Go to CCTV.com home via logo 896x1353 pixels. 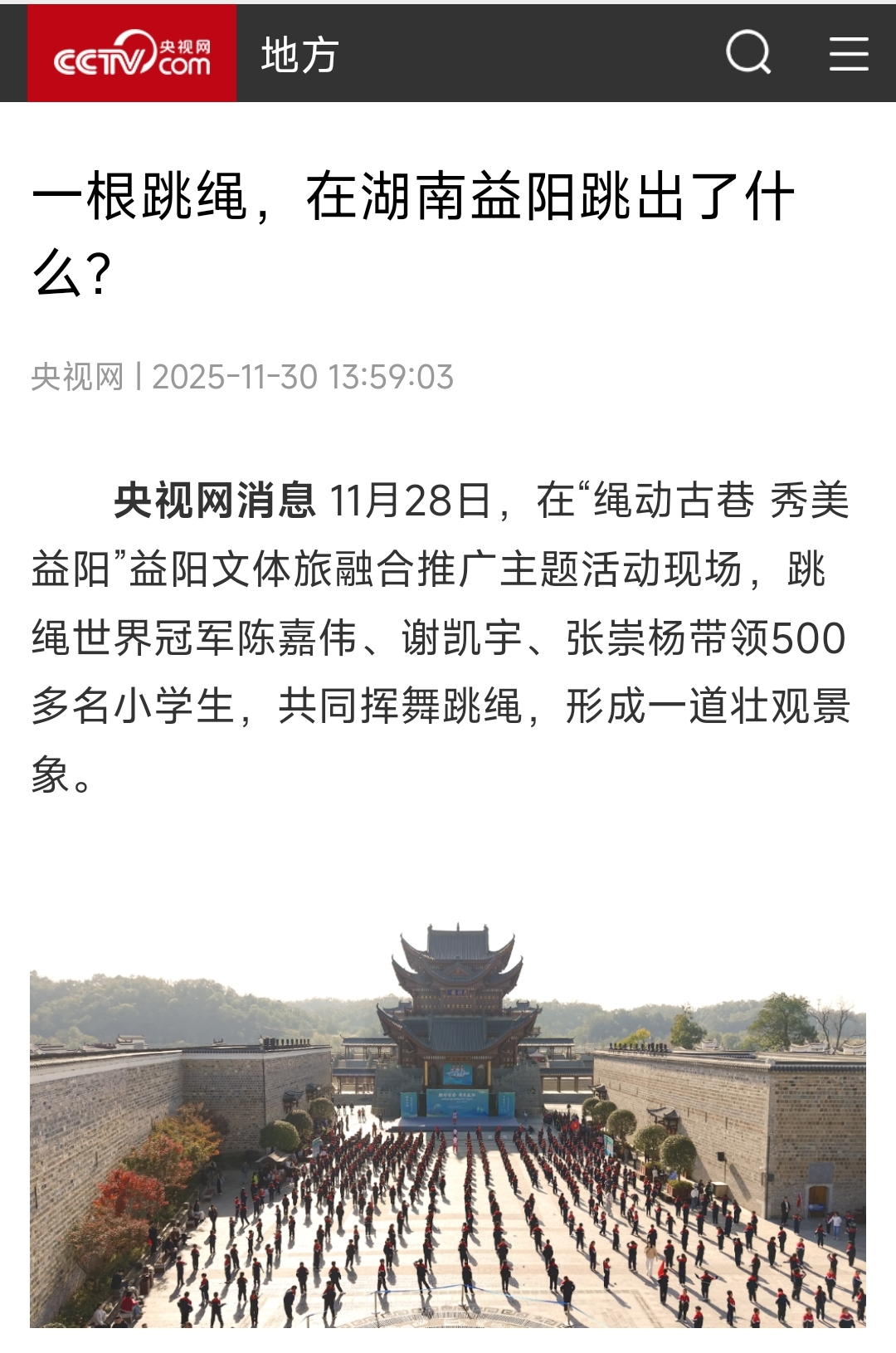coord(132,54)
